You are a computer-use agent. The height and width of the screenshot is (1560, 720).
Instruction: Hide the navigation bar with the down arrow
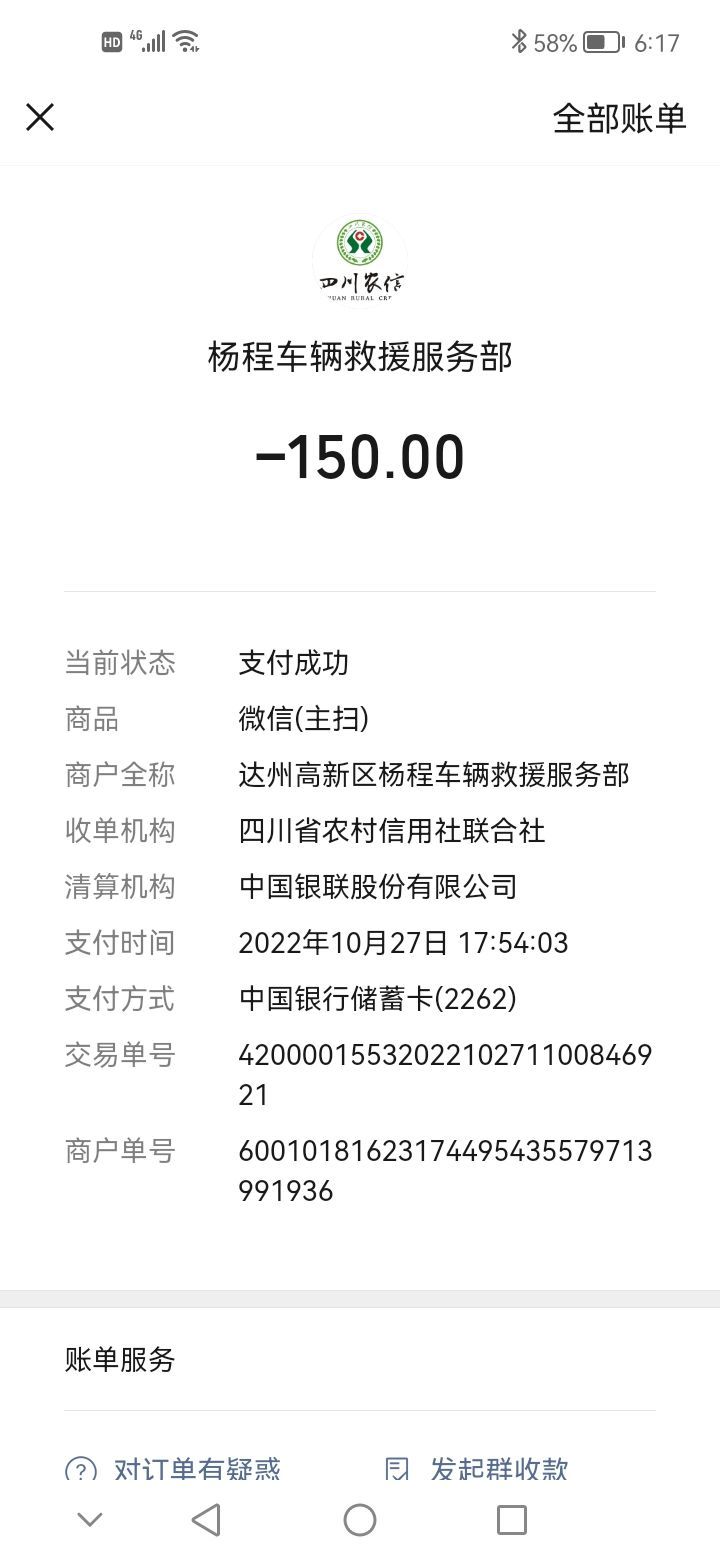click(x=90, y=1520)
